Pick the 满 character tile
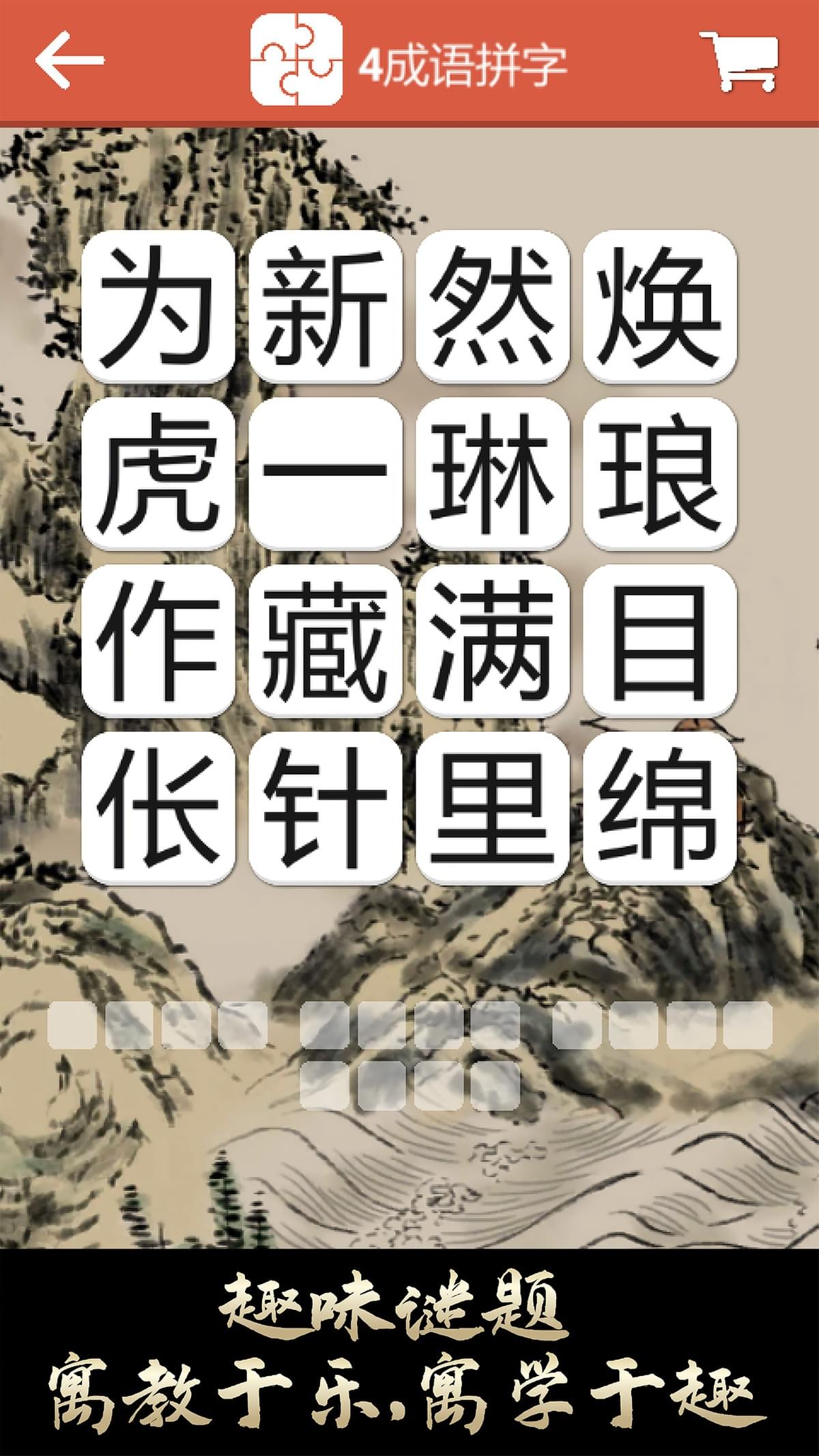 click(493, 641)
